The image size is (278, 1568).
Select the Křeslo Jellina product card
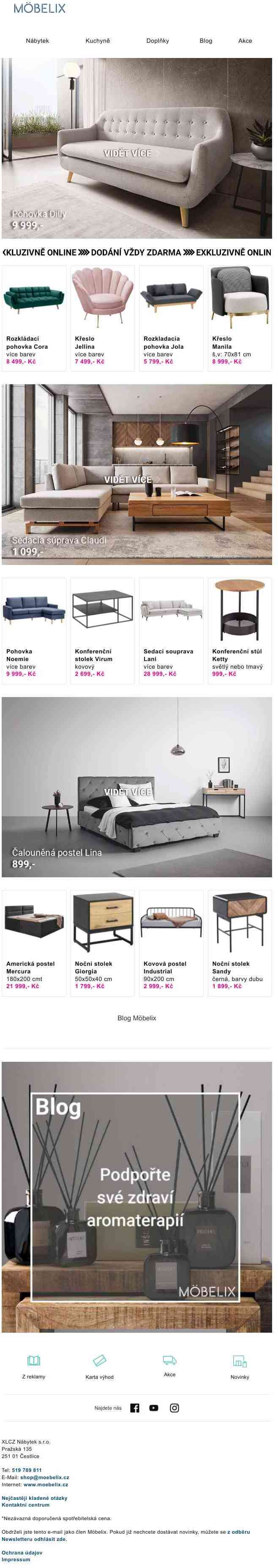[x=102, y=318]
